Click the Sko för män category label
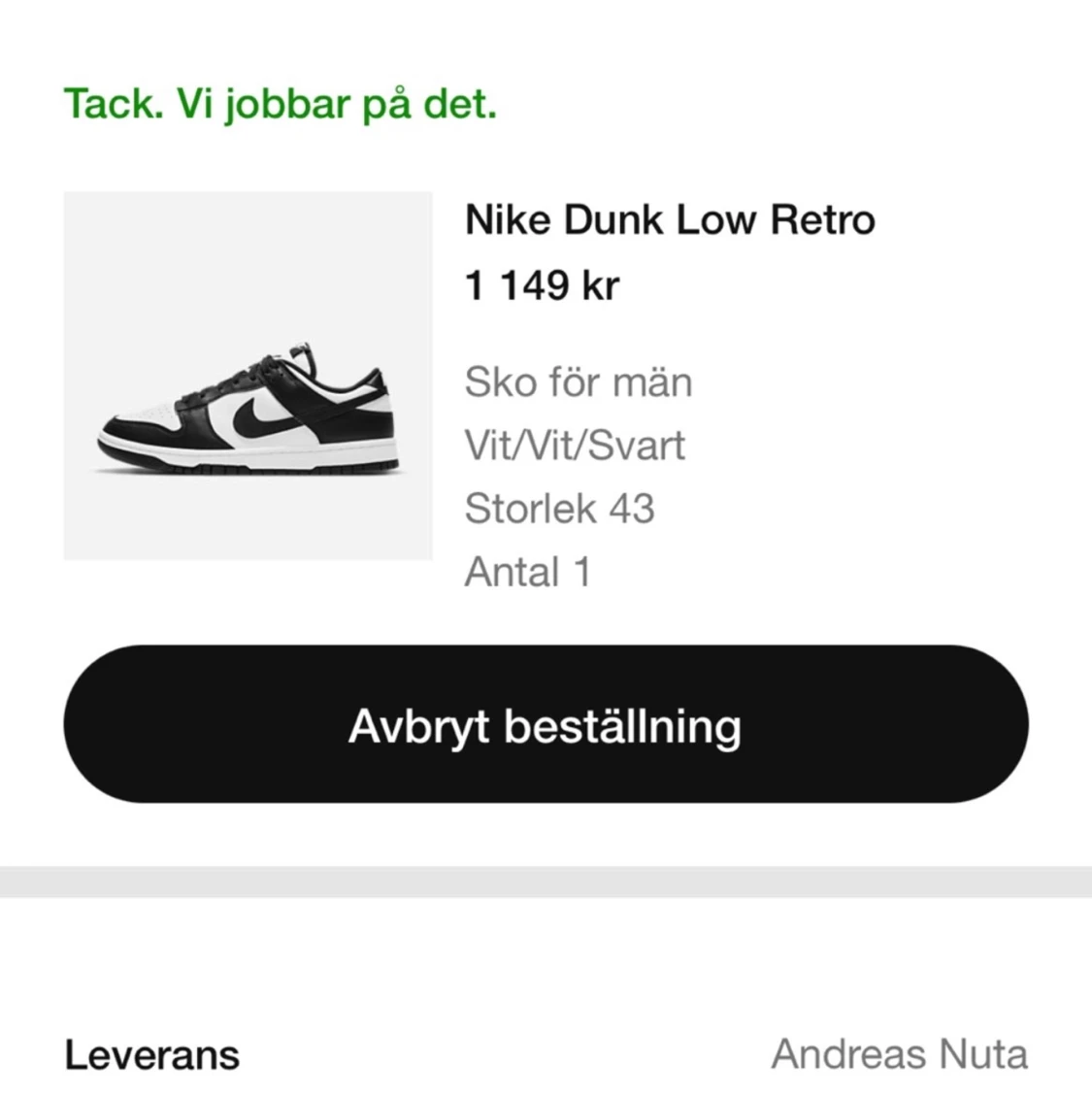1092x1093 pixels. point(579,381)
